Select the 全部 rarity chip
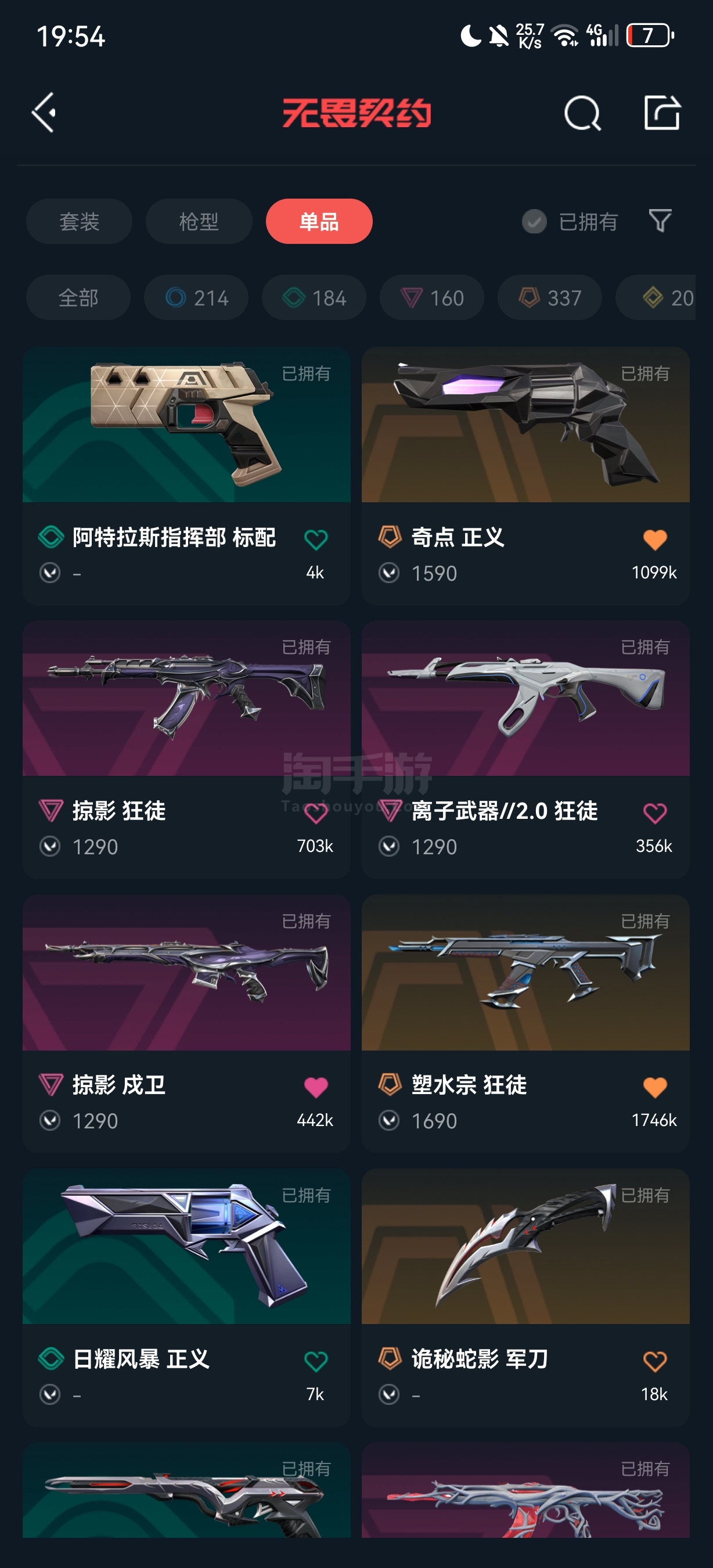713x1568 pixels. pyautogui.click(x=78, y=298)
